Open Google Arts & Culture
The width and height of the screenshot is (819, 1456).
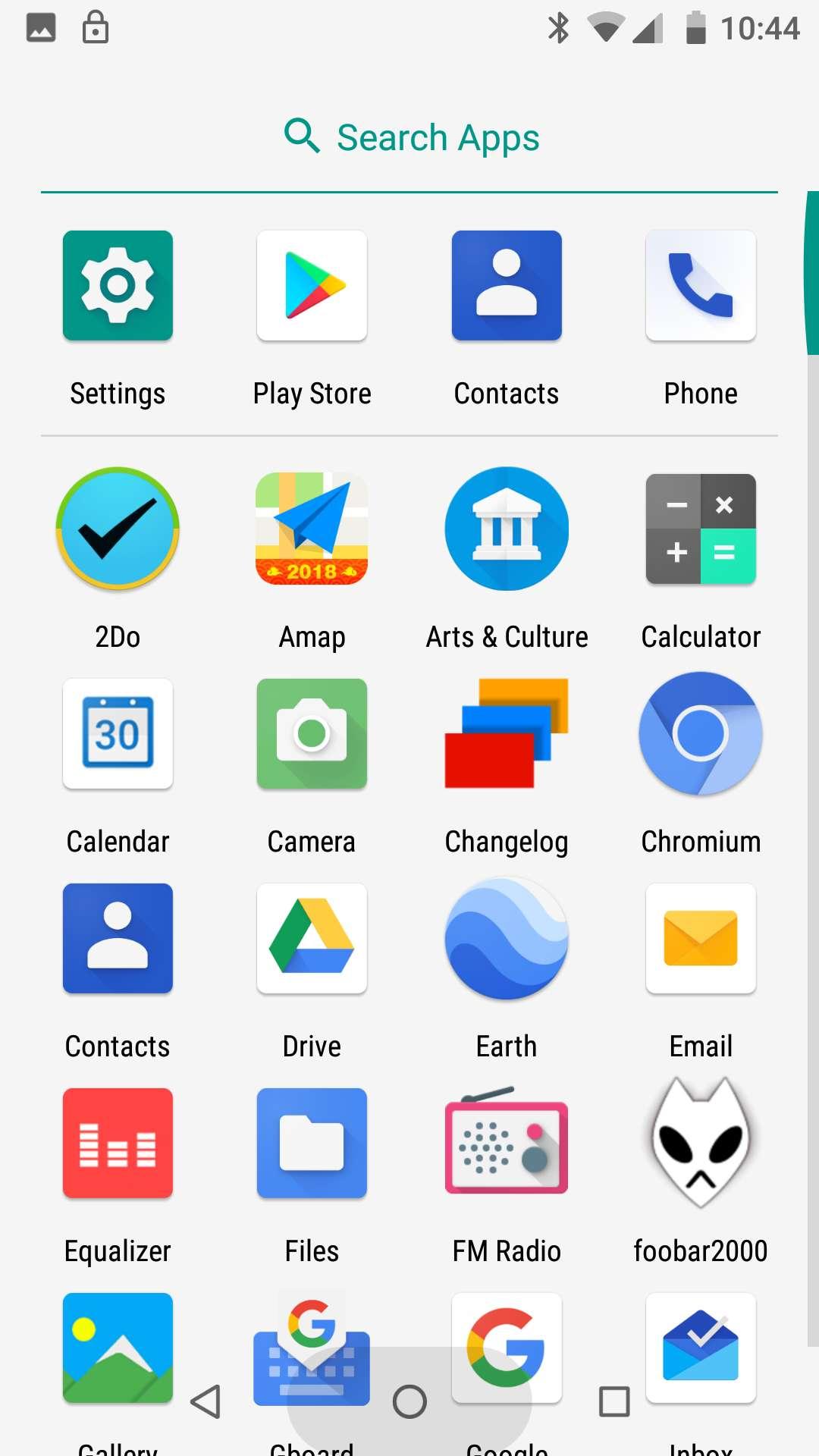pos(506,529)
